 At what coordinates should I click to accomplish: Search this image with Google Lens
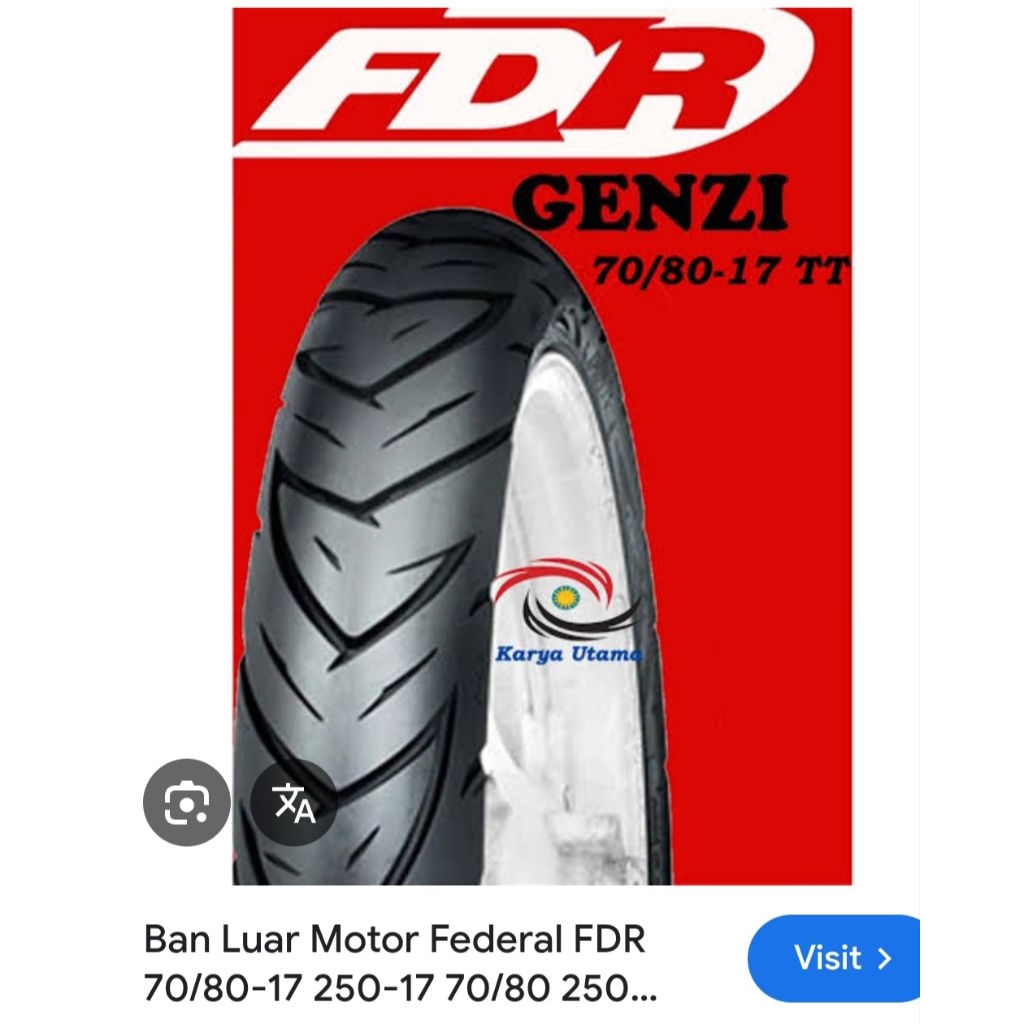pos(187,803)
